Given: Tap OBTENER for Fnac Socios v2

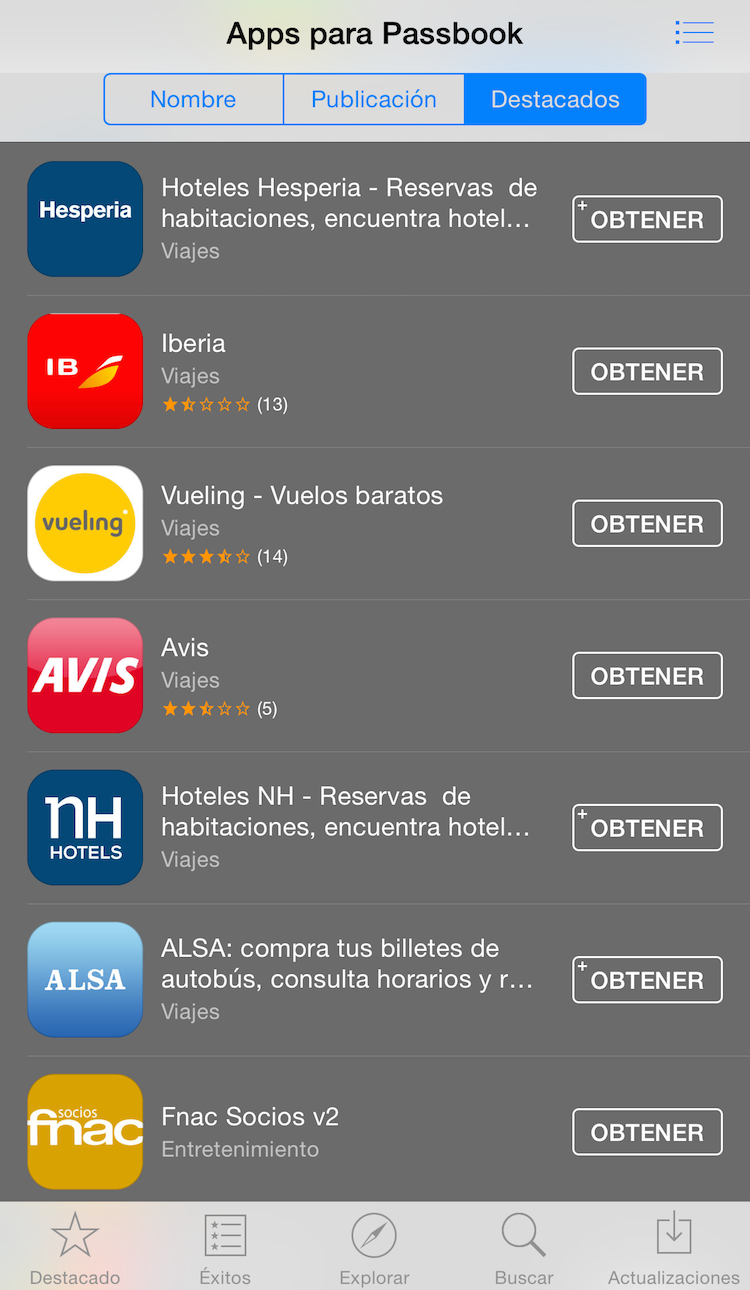Looking at the screenshot, I should point(647,1131).
